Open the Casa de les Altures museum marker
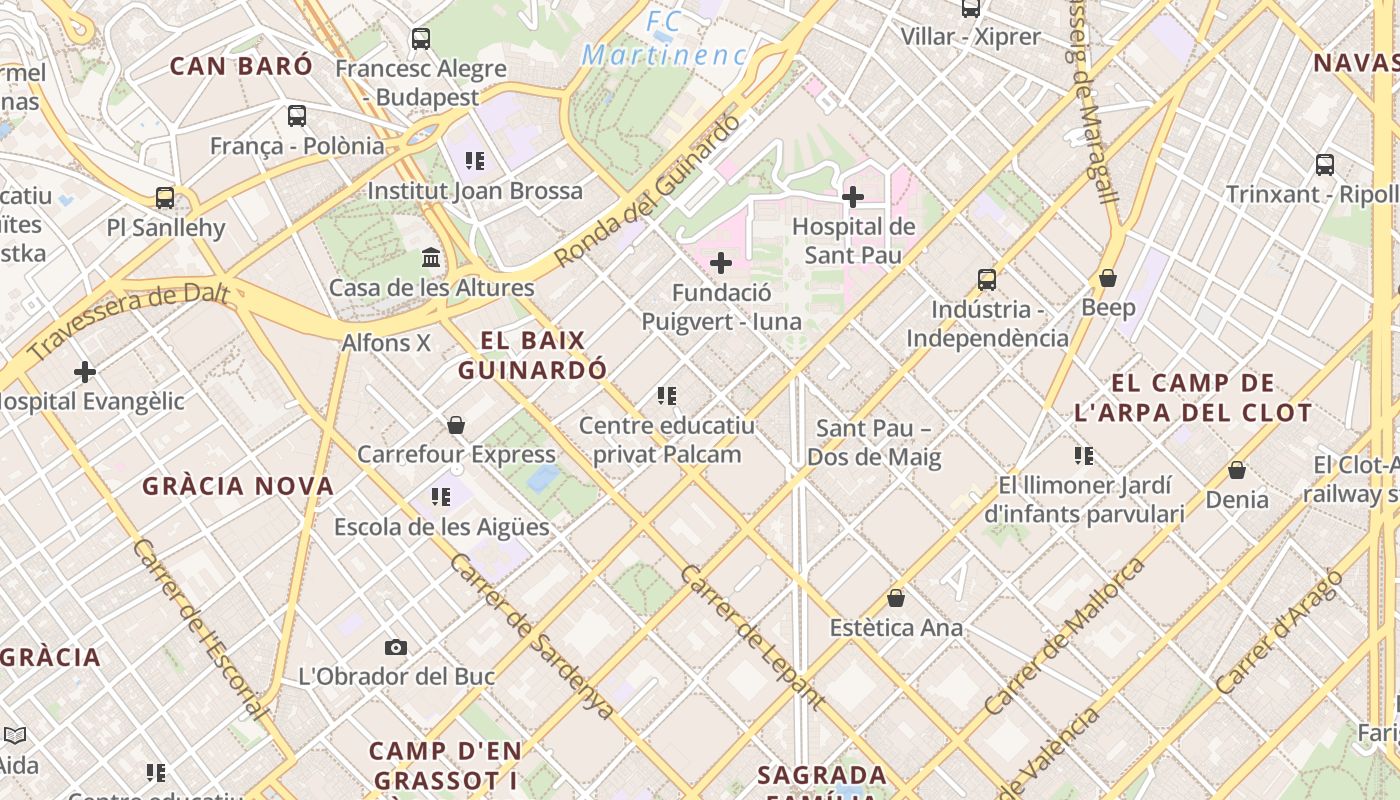1400x800 pixels. coord(431,258)
